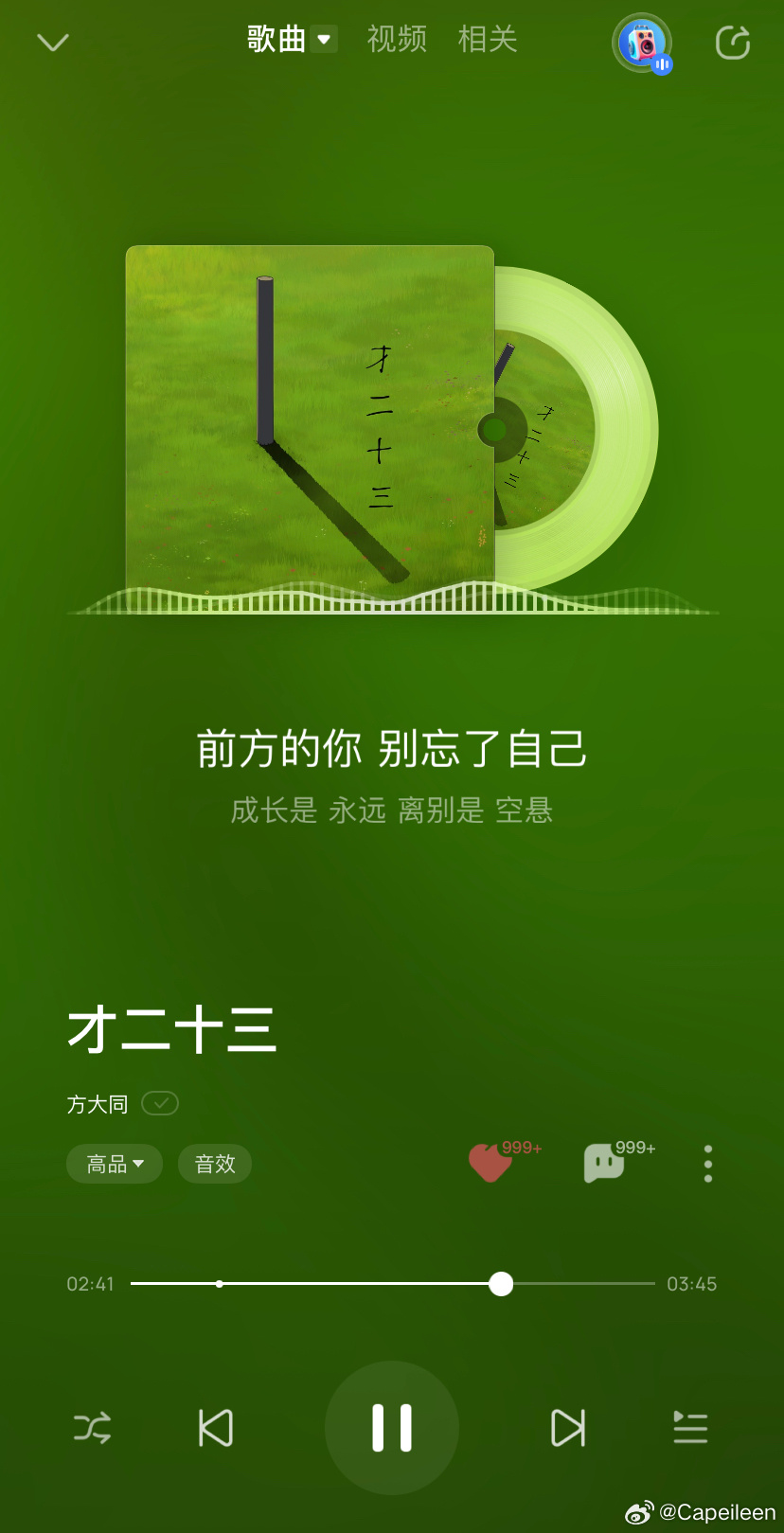Collapse the player with the down chevron

(x=53, y=43)
